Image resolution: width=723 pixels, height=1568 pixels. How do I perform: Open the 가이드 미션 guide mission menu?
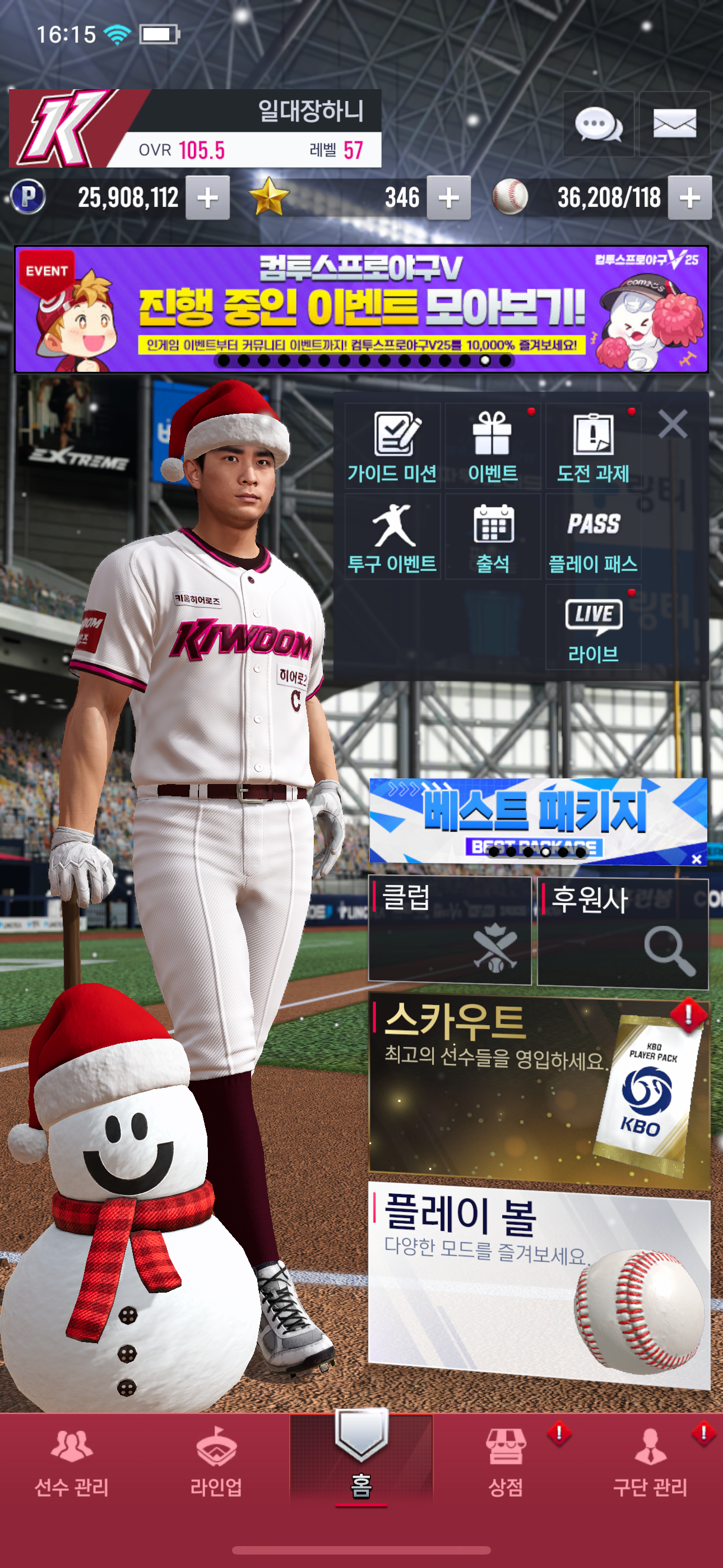[x=392, y=446]
